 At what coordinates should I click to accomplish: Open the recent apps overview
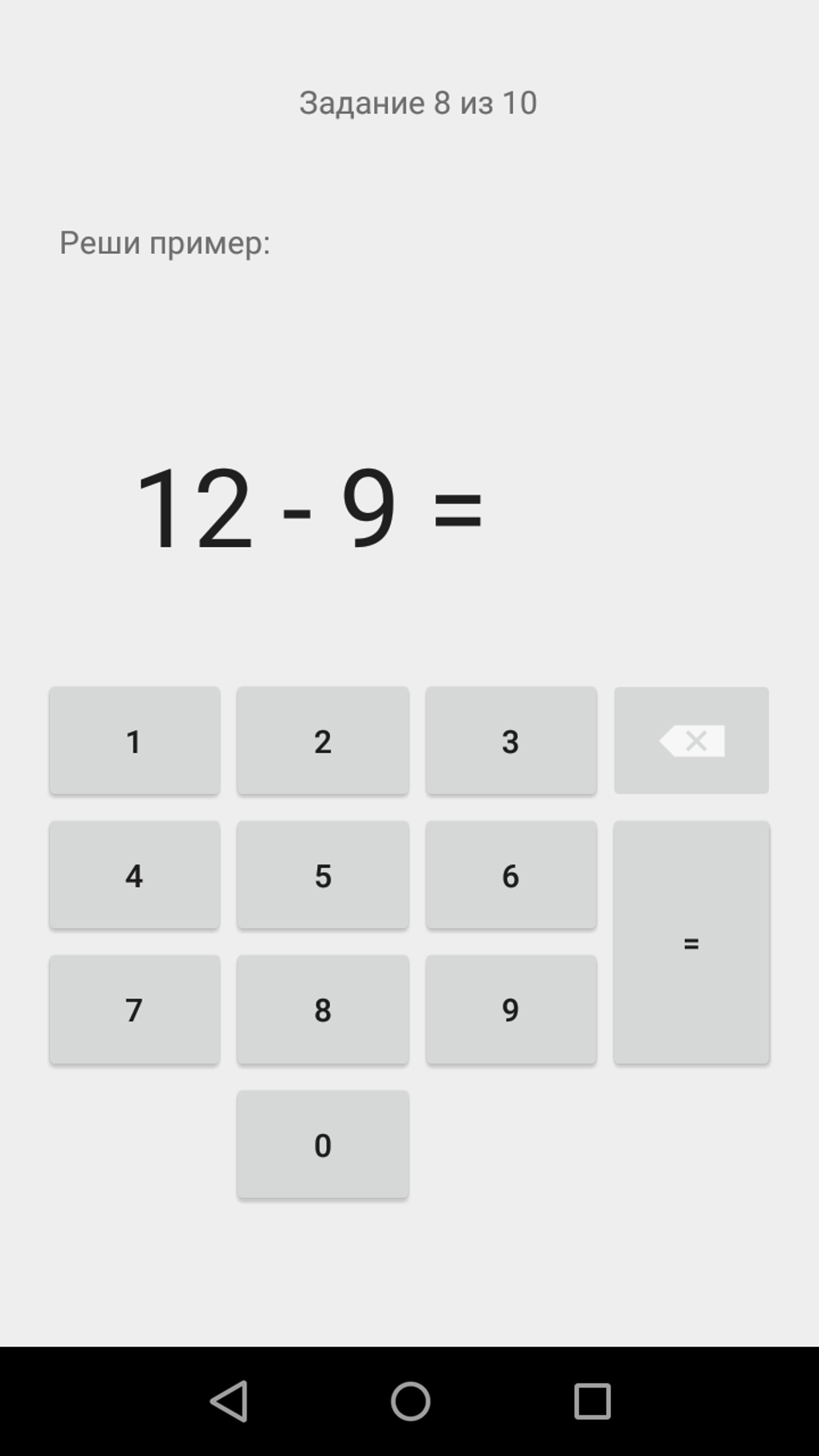593,1401
